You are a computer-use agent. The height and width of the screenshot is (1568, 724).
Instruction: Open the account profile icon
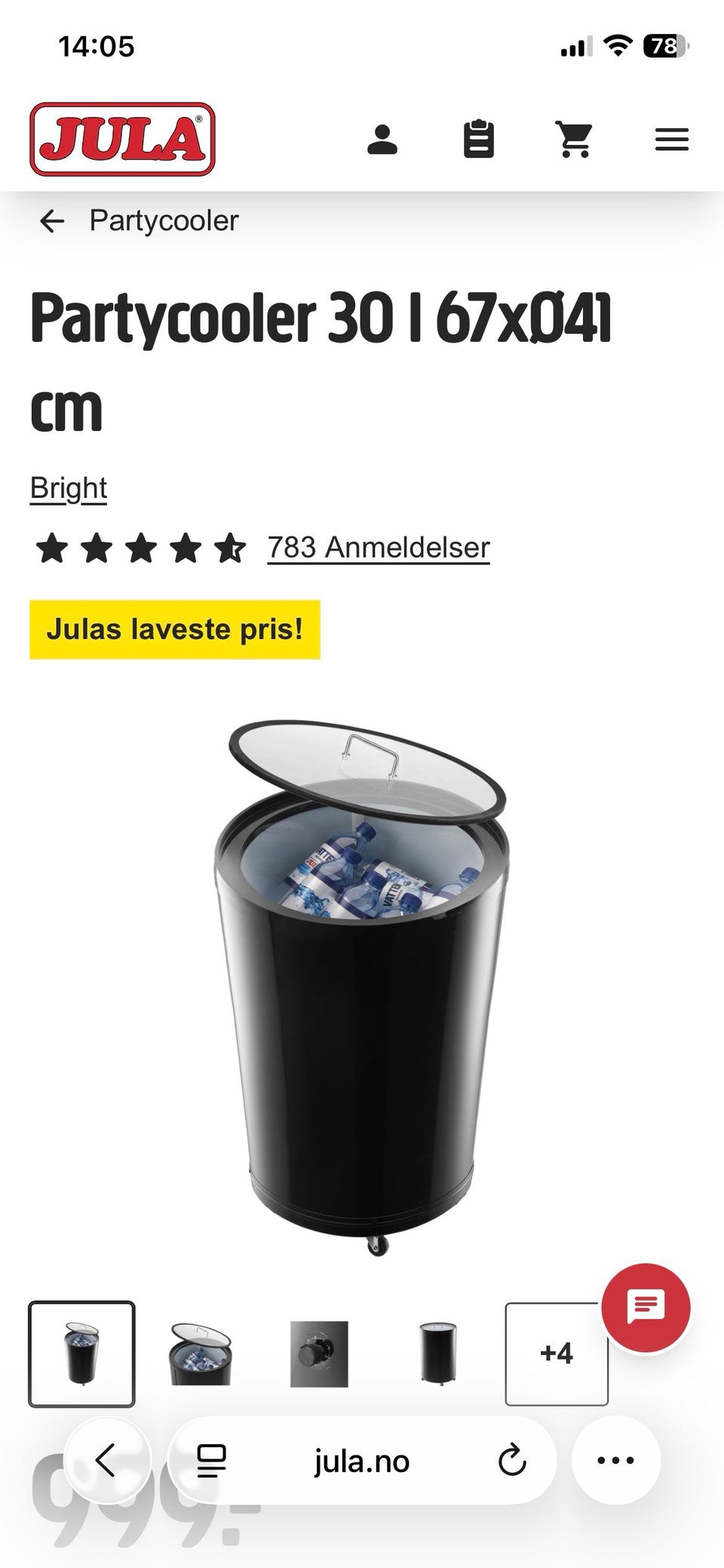click(383, 140)
